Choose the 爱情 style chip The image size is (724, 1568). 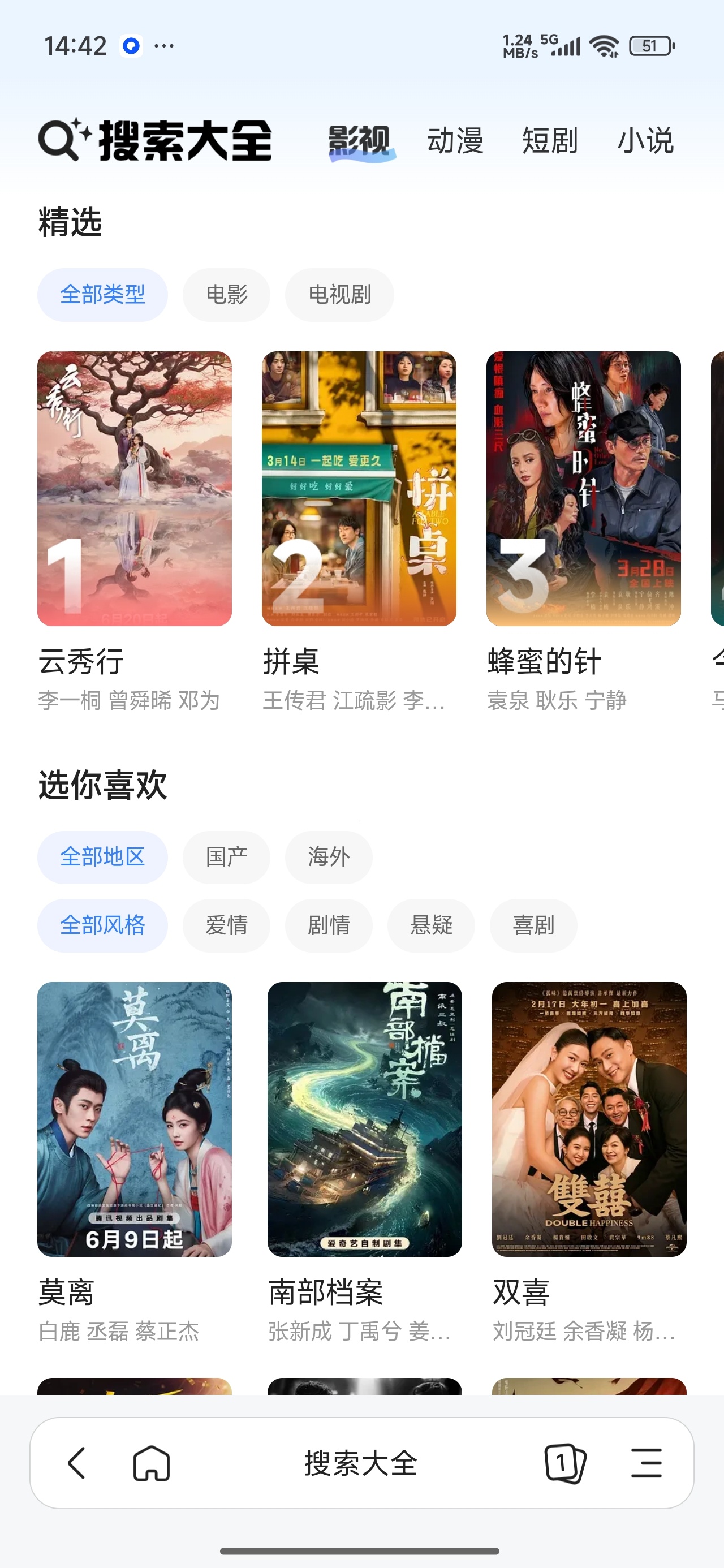tap(226, 925)
